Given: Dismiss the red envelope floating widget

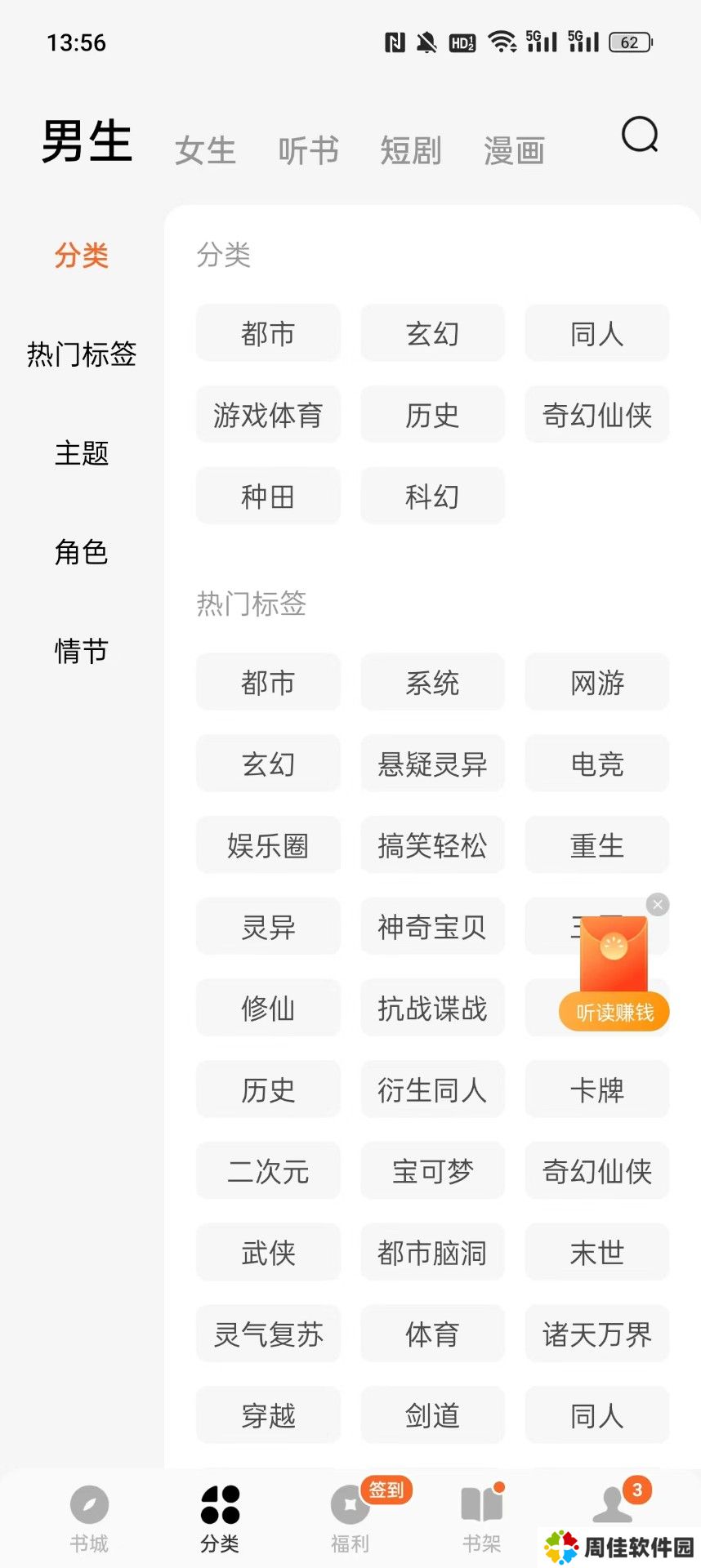Looking at the screenshot, I should (x=658, y=904).
